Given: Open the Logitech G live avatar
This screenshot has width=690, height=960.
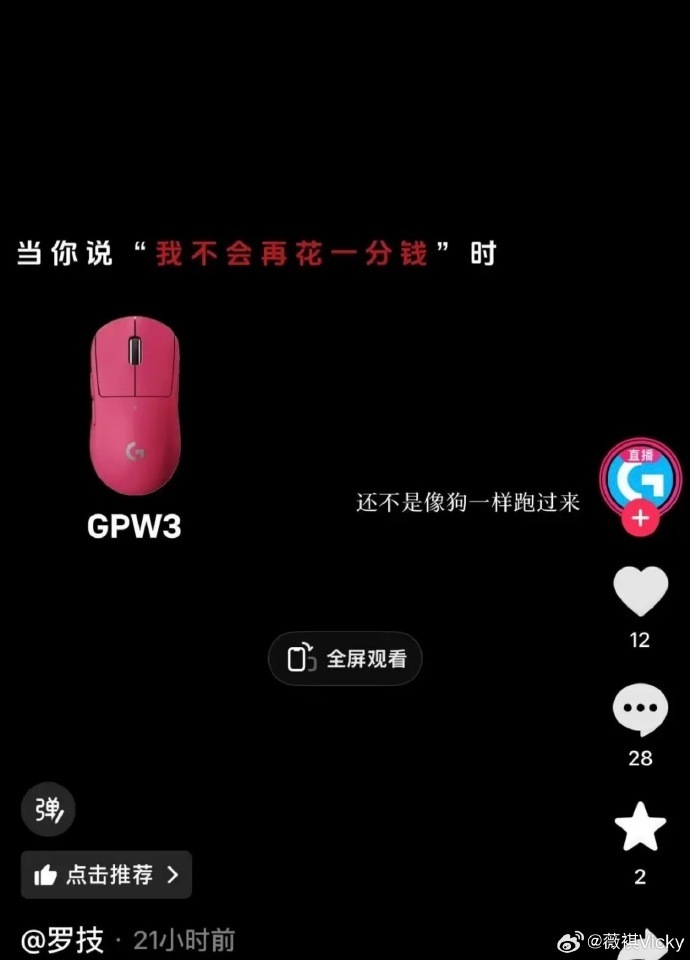Looking at the screenshot, I should 640,478.
